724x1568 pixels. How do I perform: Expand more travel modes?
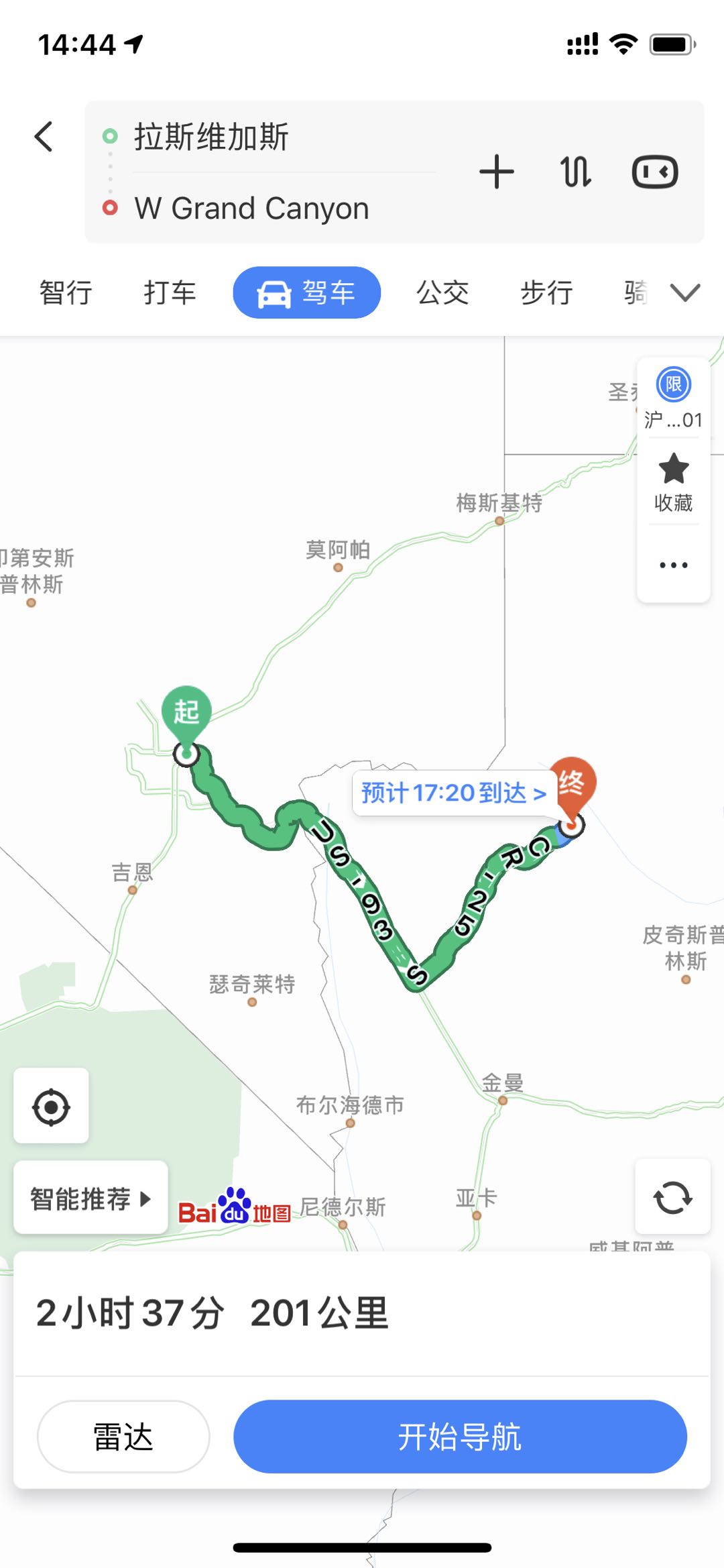[x=684, y=292]
